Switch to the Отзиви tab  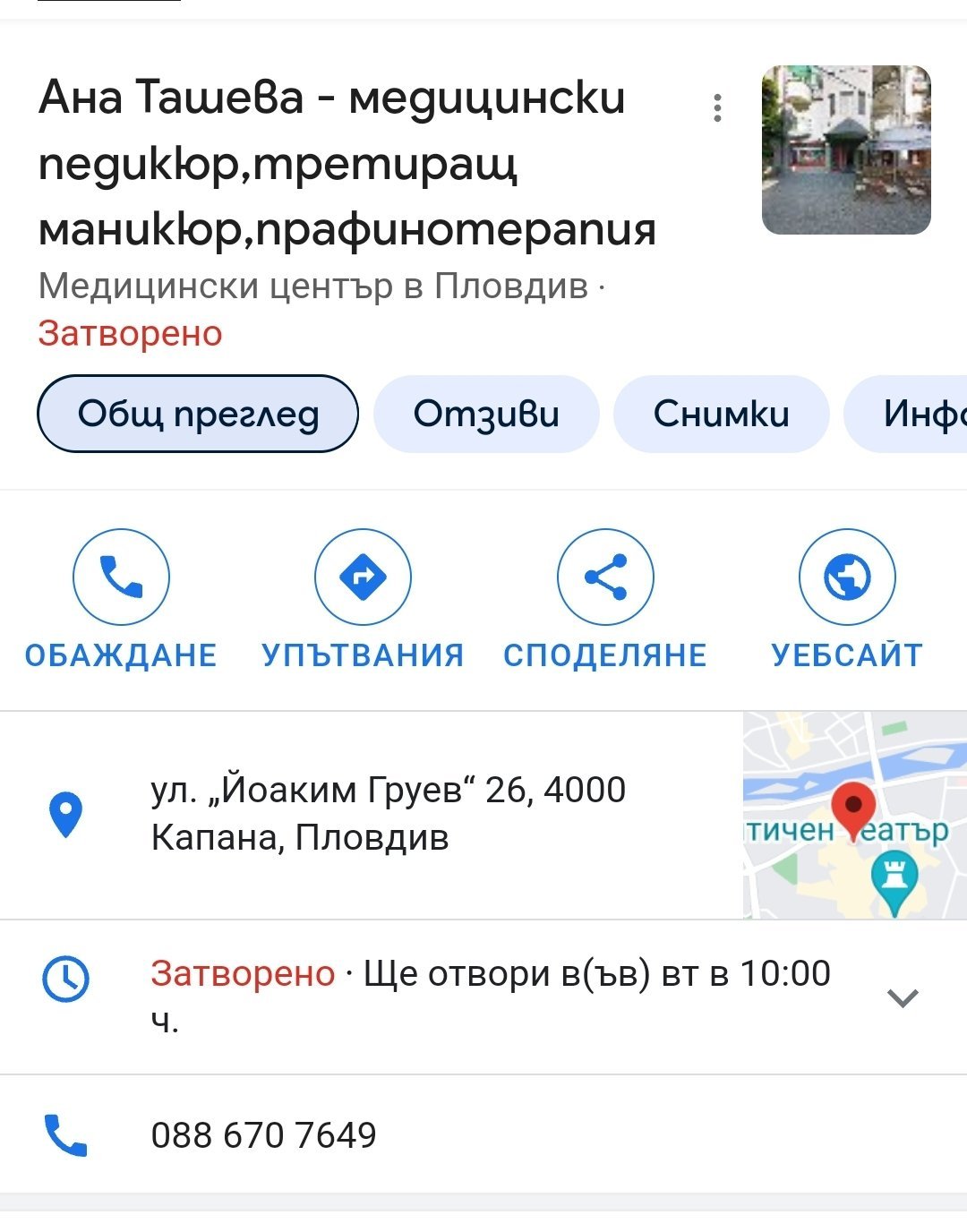point(485,414)
